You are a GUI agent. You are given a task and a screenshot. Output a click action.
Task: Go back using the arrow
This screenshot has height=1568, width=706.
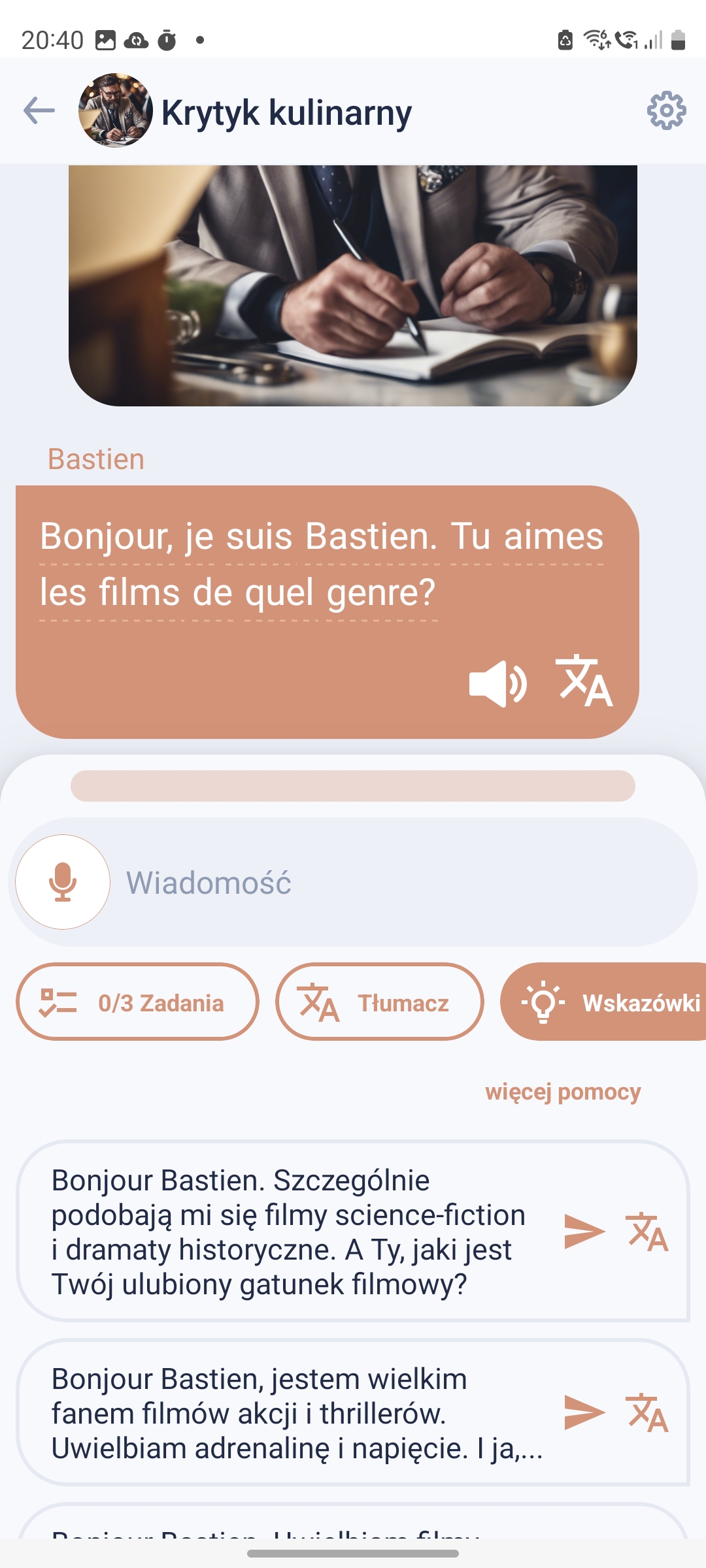tap(39, 110)
